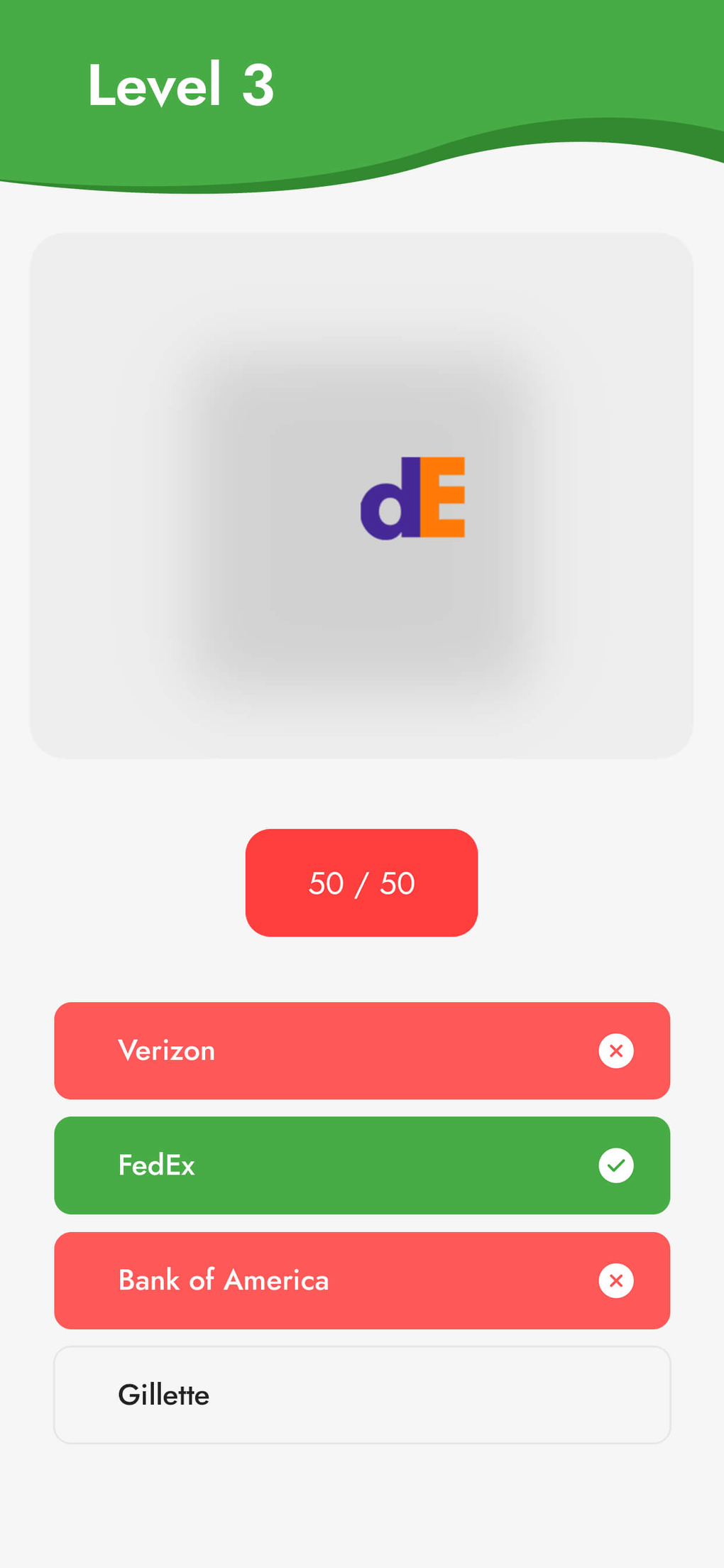Click the Level 3 header text
The height and width of the screenshot is (1568, 724).
pos(180,83)
